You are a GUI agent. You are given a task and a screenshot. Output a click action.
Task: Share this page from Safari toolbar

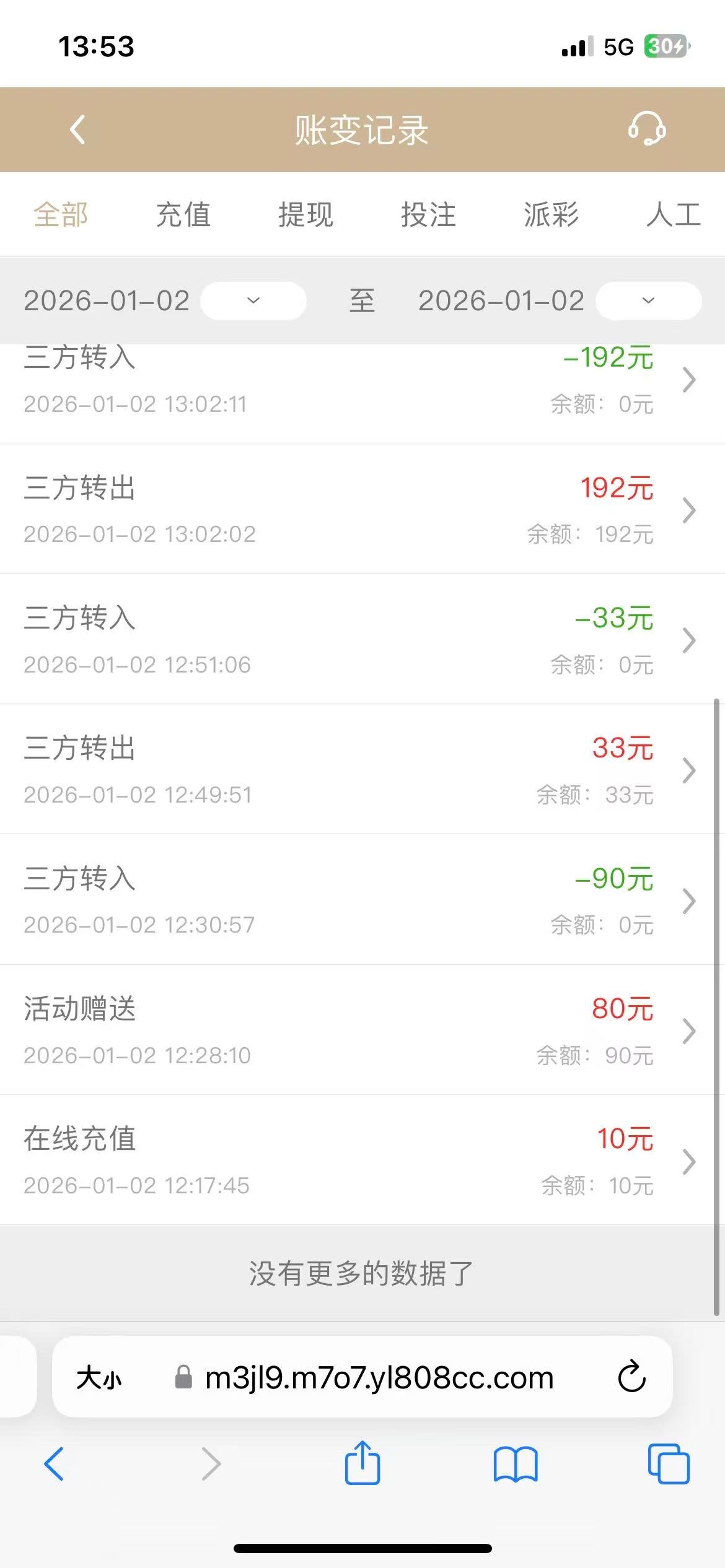pyautogui.click(x=362, y=1463)
